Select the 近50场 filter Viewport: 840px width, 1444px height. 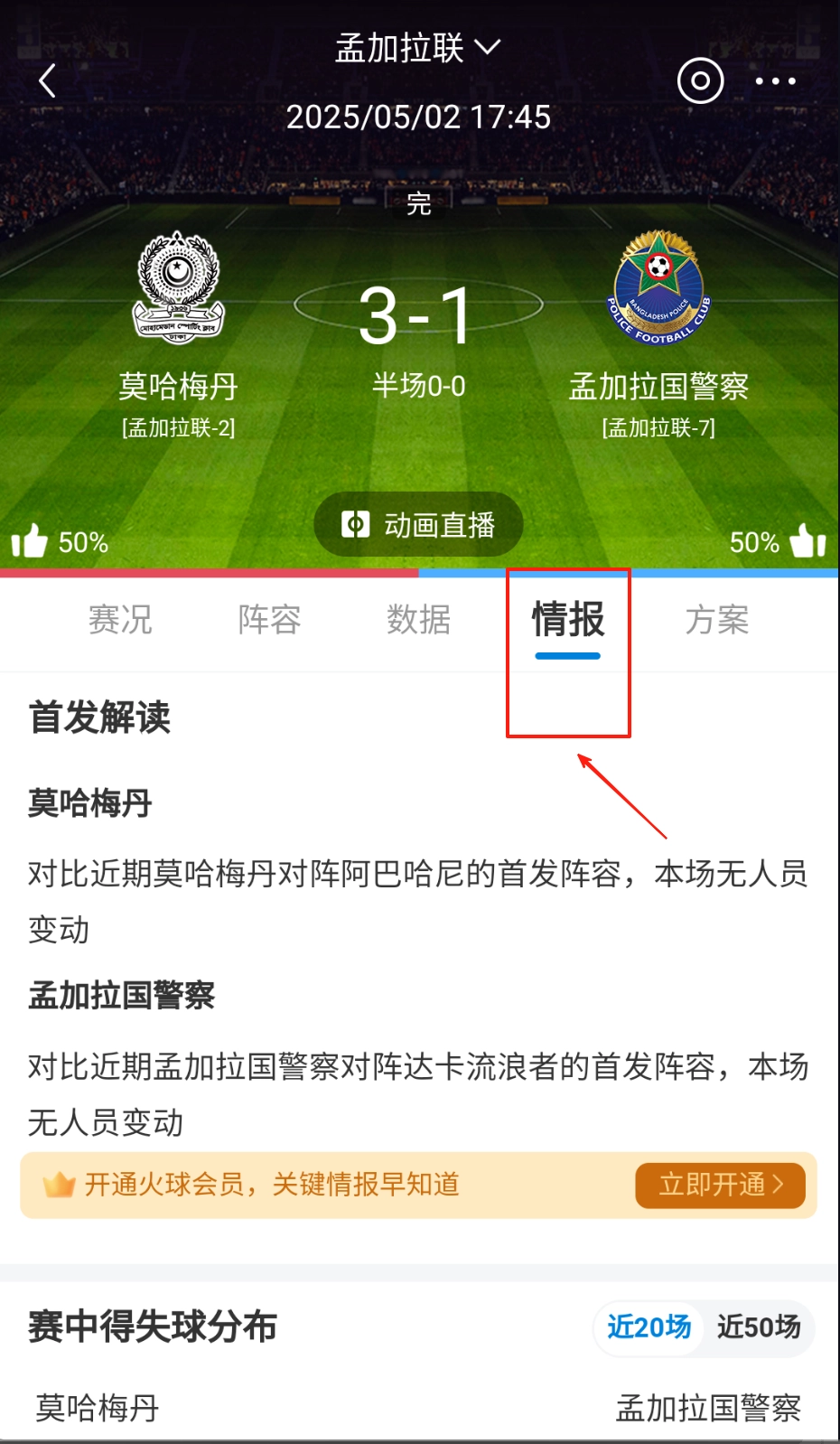pyautogui.click(x=759, y=1327)
